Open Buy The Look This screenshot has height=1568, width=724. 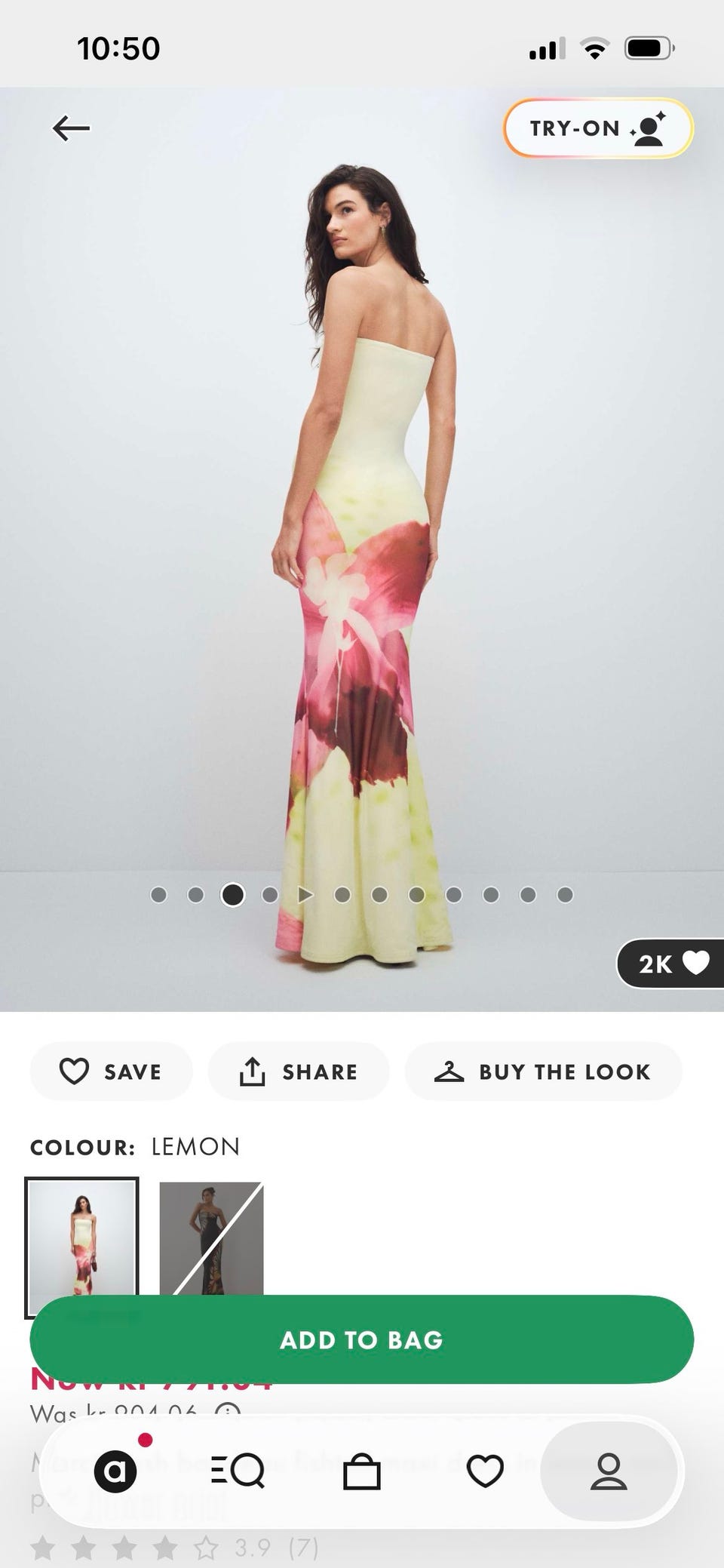[x=544, y=1071]
